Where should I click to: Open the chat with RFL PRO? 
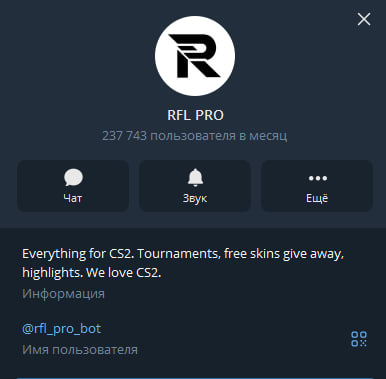coord(73,186)
